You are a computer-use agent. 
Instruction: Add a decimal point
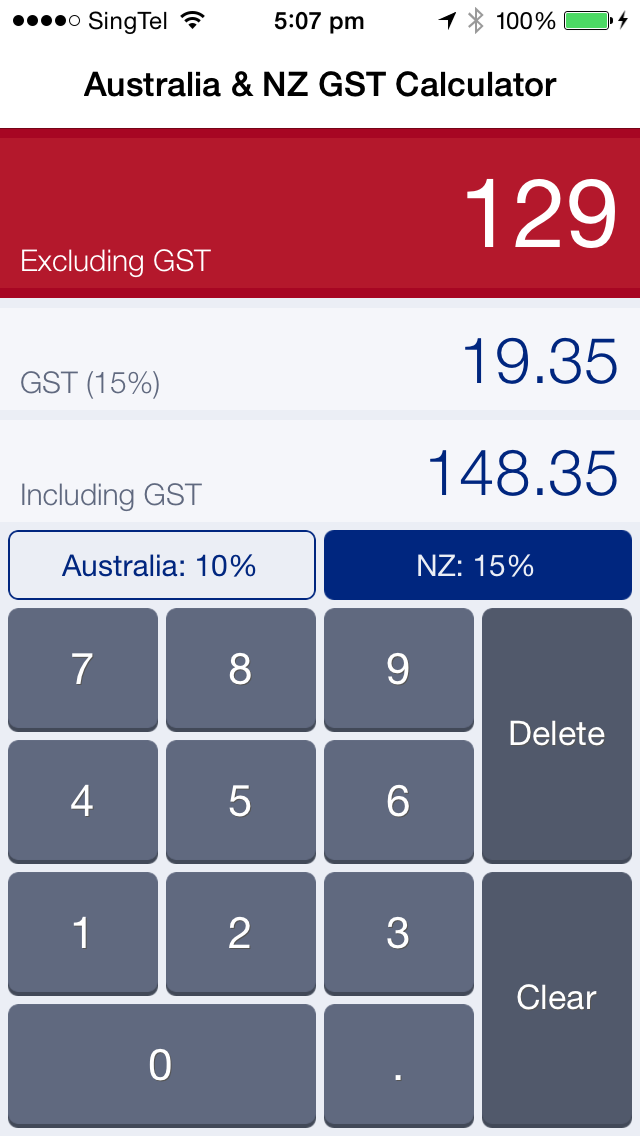pos(399,1065)
